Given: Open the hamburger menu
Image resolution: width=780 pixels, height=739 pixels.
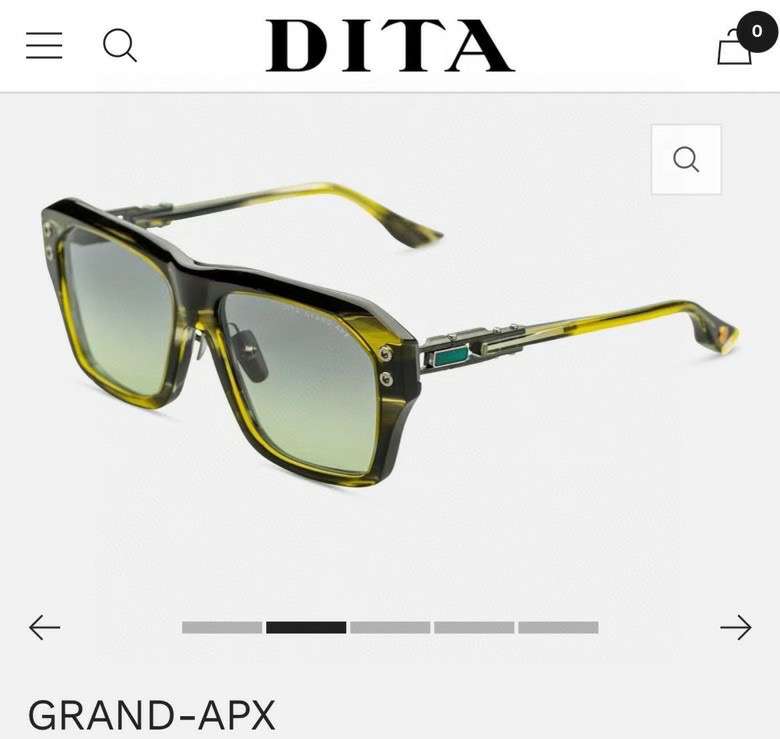Looking at the screenshot, I should 44,45.
